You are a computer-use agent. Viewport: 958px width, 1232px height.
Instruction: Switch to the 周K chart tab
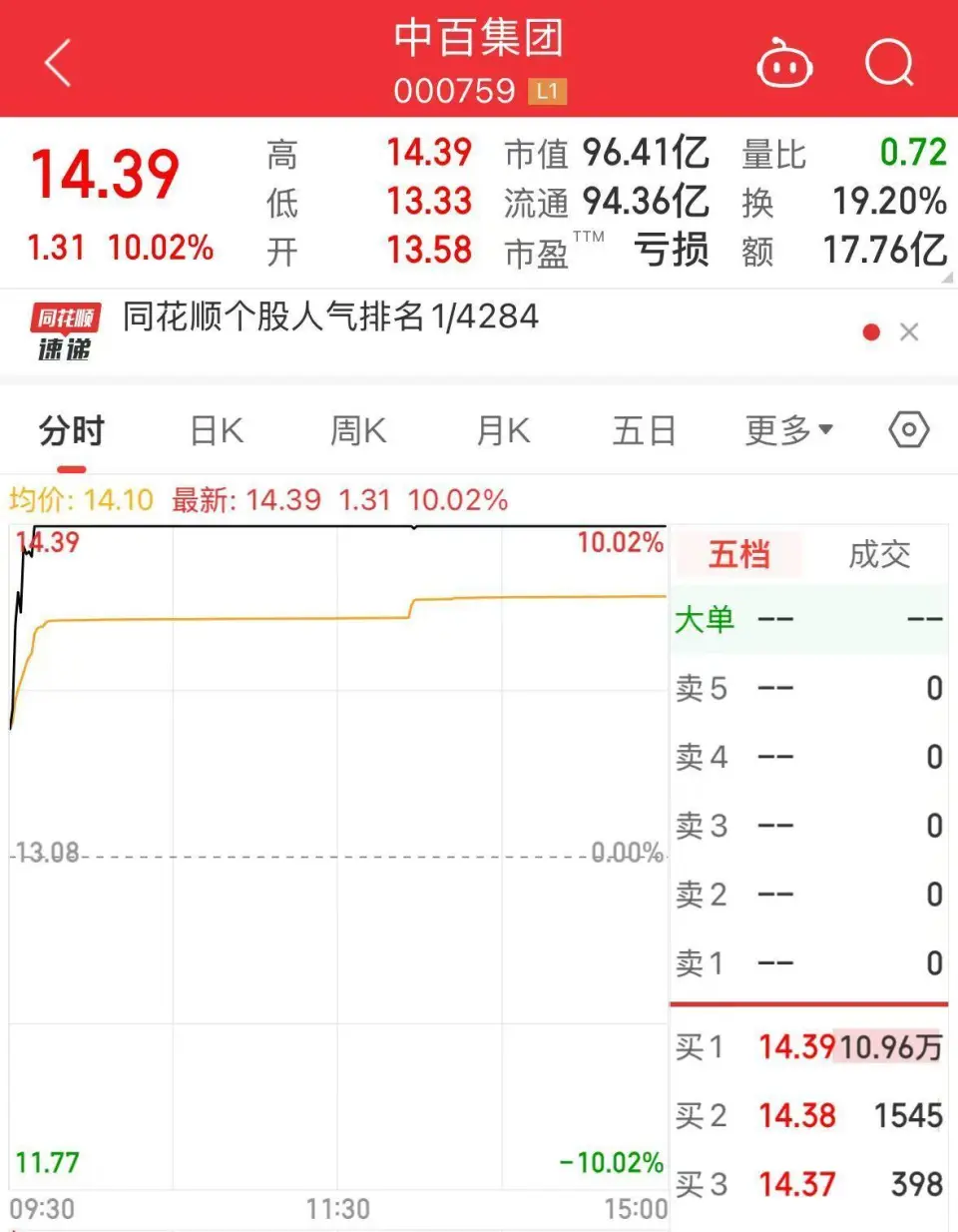(358, 431)
